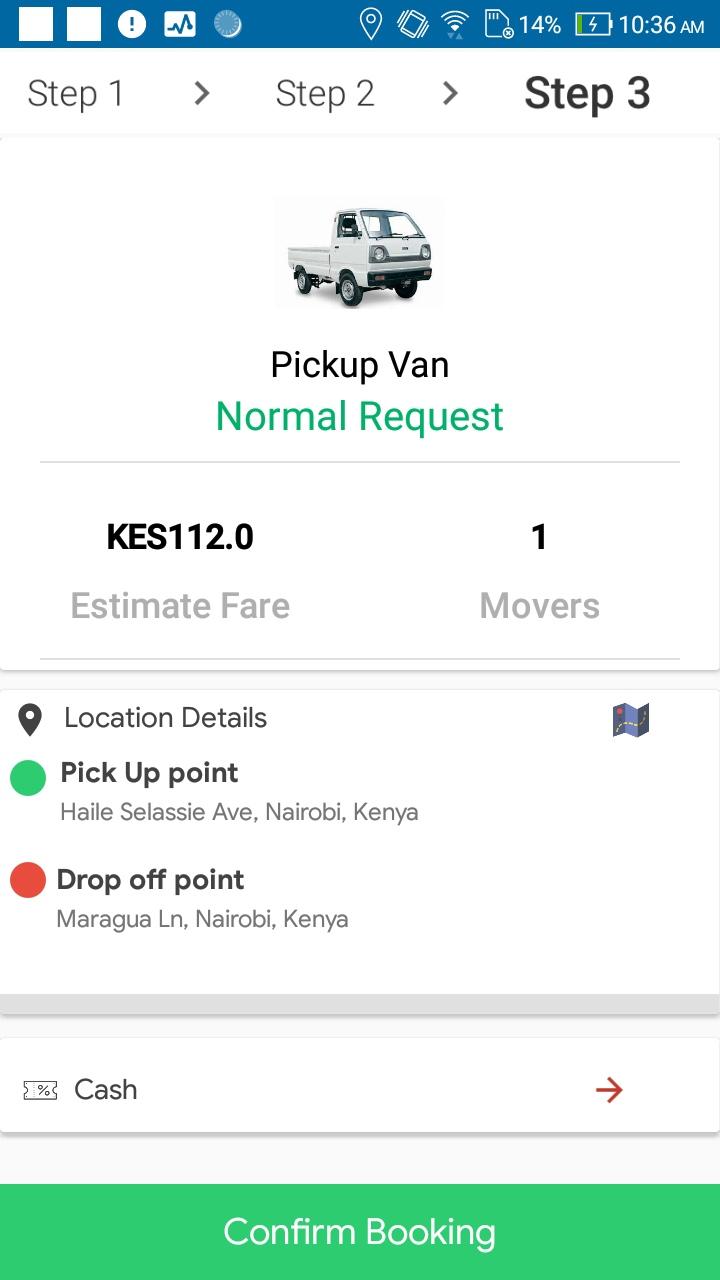Confirm Booking for the Pickup Van
The image size is (720, 1280).
coord(360,1232)
